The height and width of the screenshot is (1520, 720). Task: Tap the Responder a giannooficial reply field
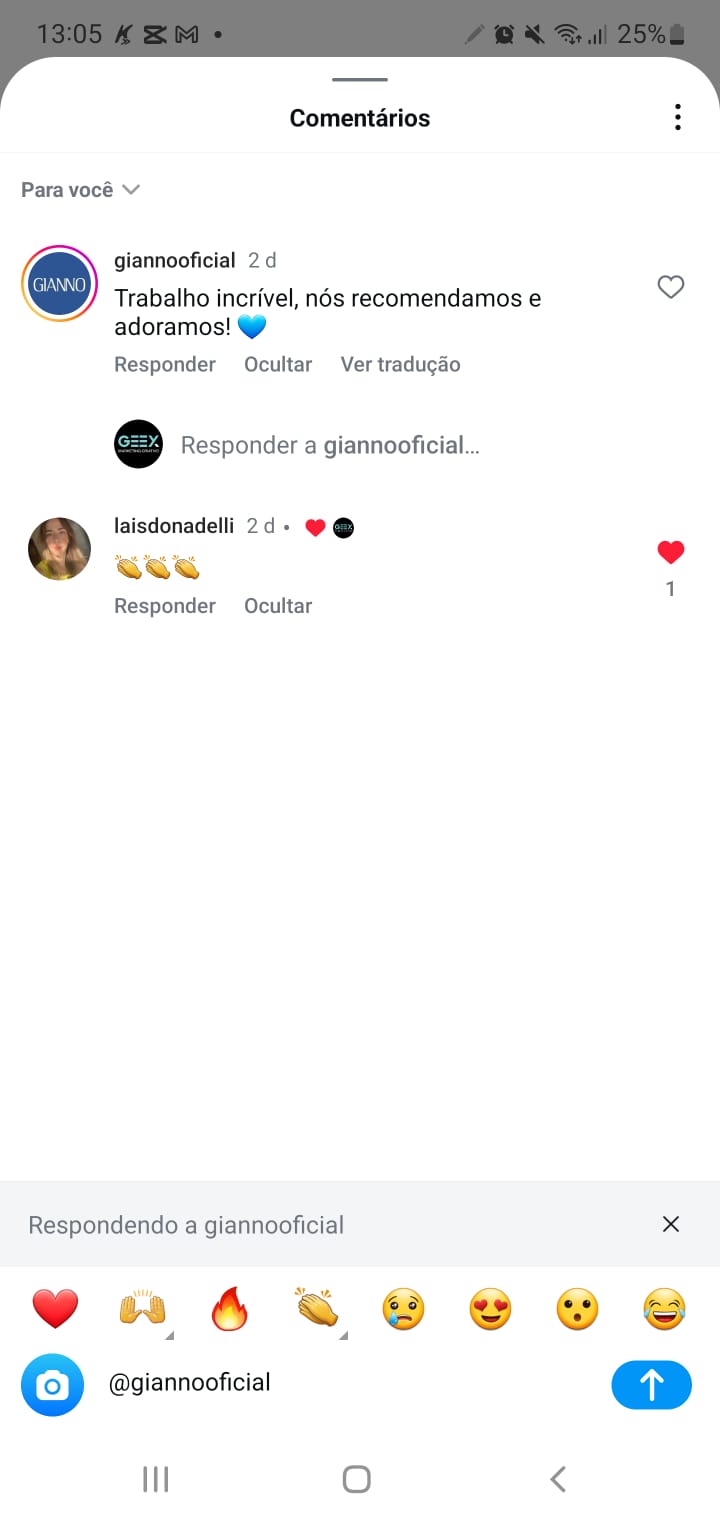(330, 446)
